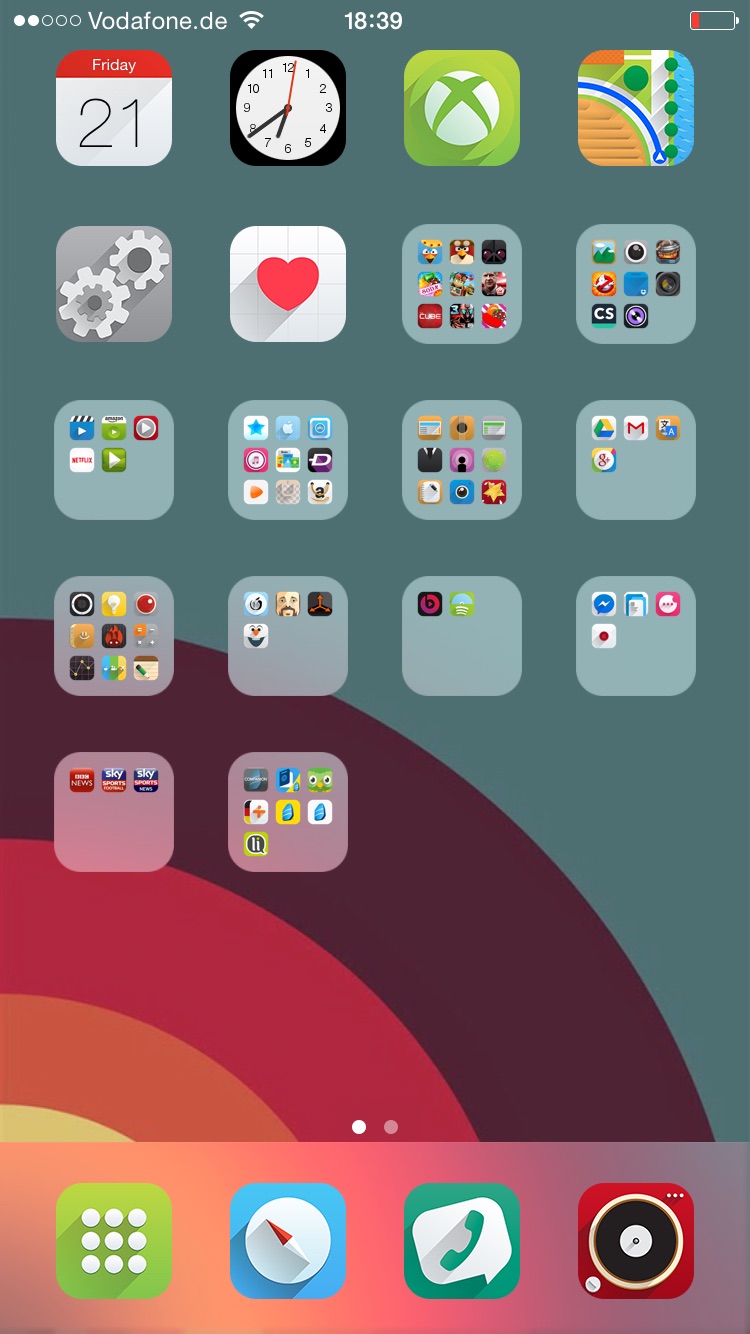750x1334 pixels.
Task: Open the green Xbox app
Action: 462,108
